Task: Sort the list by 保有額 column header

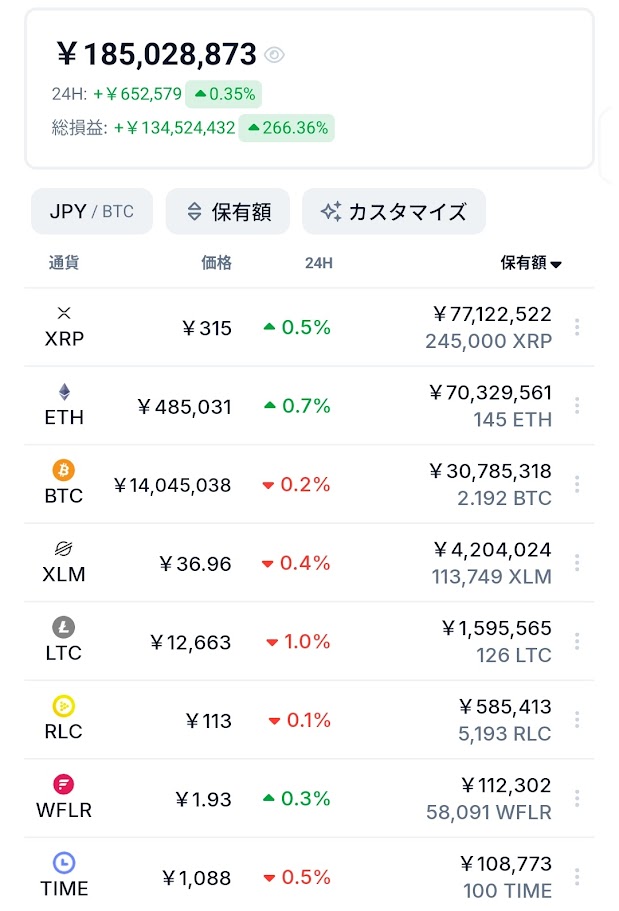Action: (x=531, y=263)
